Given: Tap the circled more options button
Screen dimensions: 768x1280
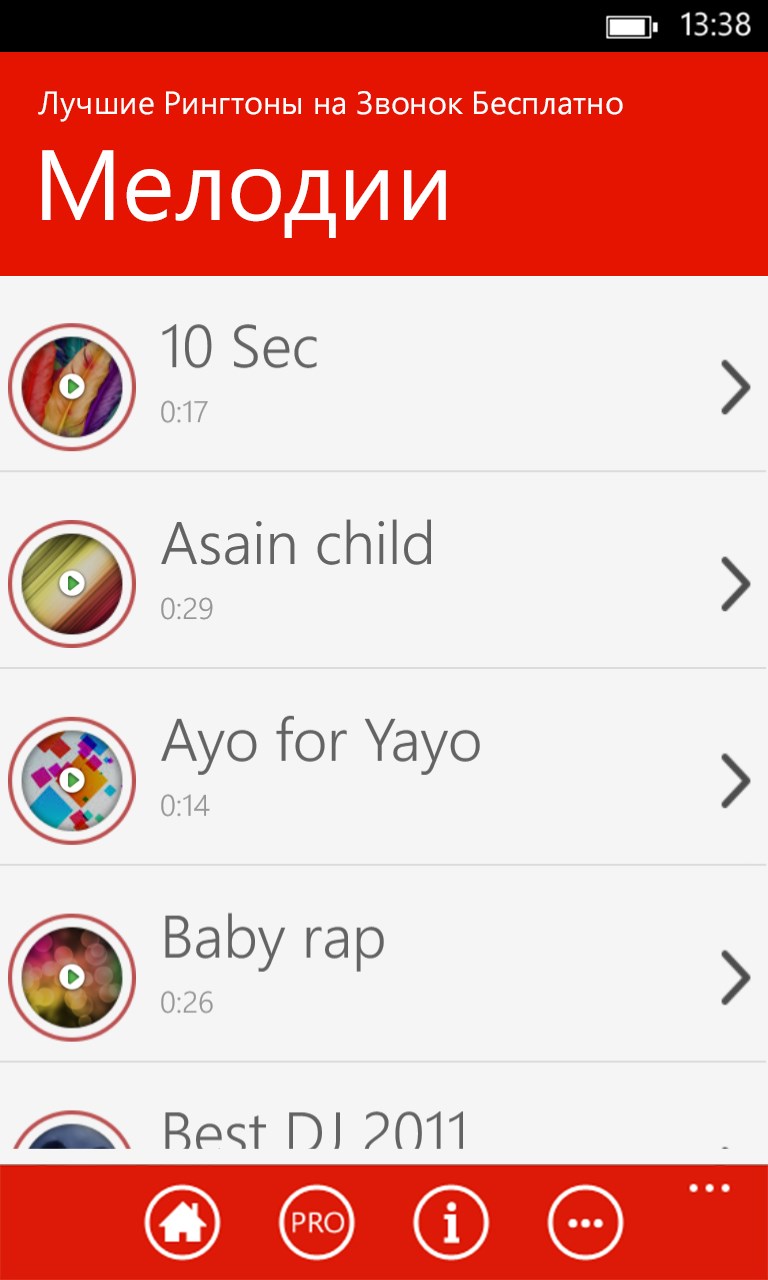Looking at the screenshot, I should pyautogui.click(x=586, y=1222).
